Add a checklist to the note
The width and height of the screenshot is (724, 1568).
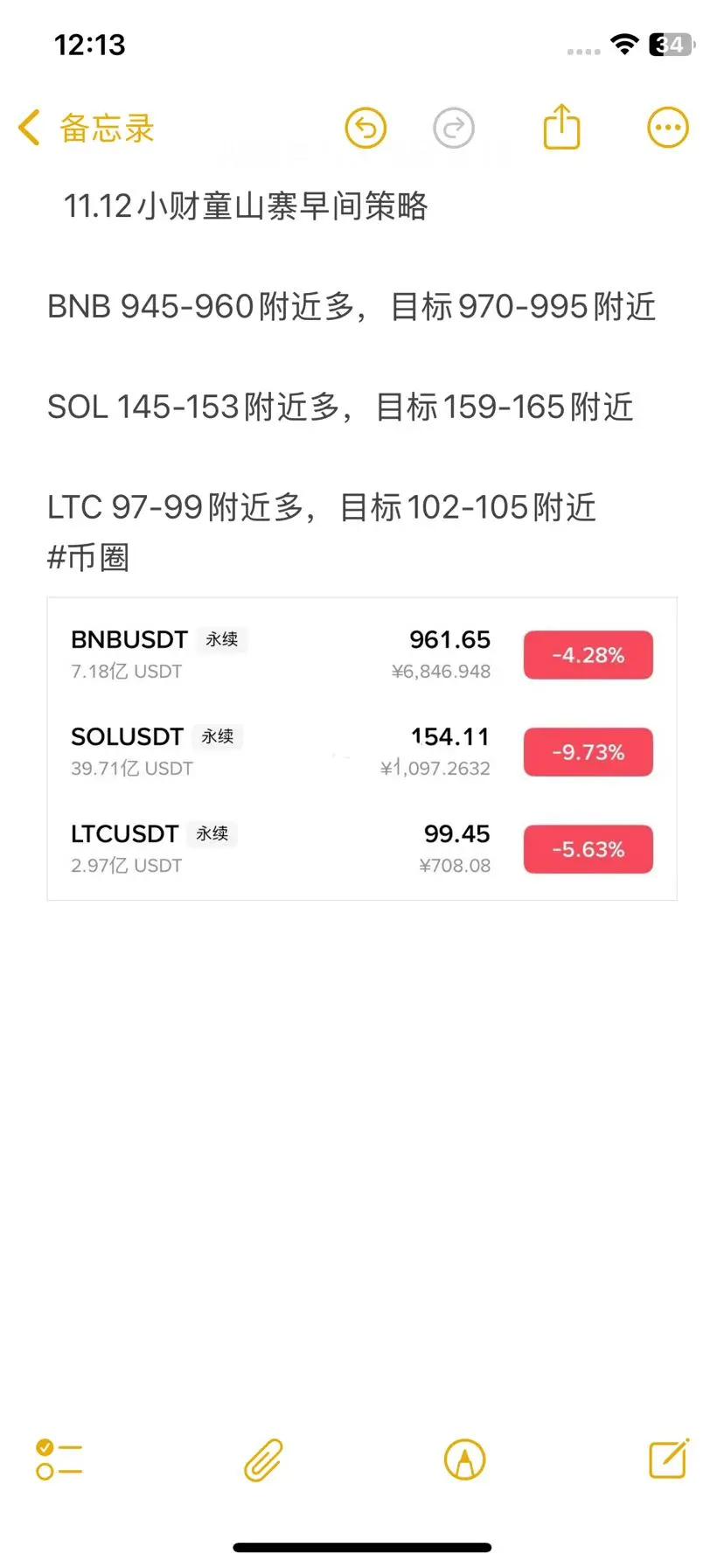[59, 1460]
